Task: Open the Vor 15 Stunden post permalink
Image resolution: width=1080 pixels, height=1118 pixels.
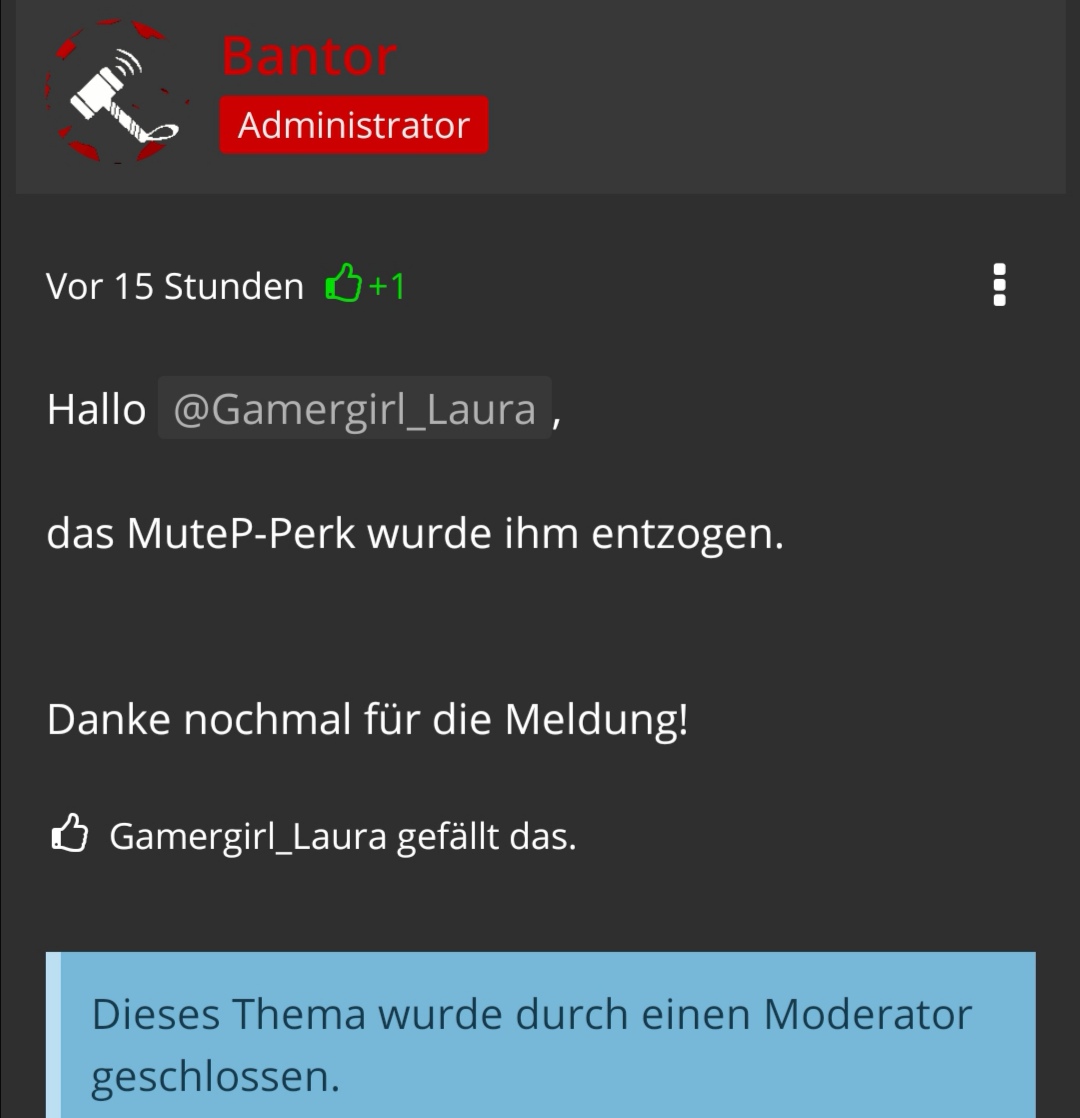Action: [175, 286]
